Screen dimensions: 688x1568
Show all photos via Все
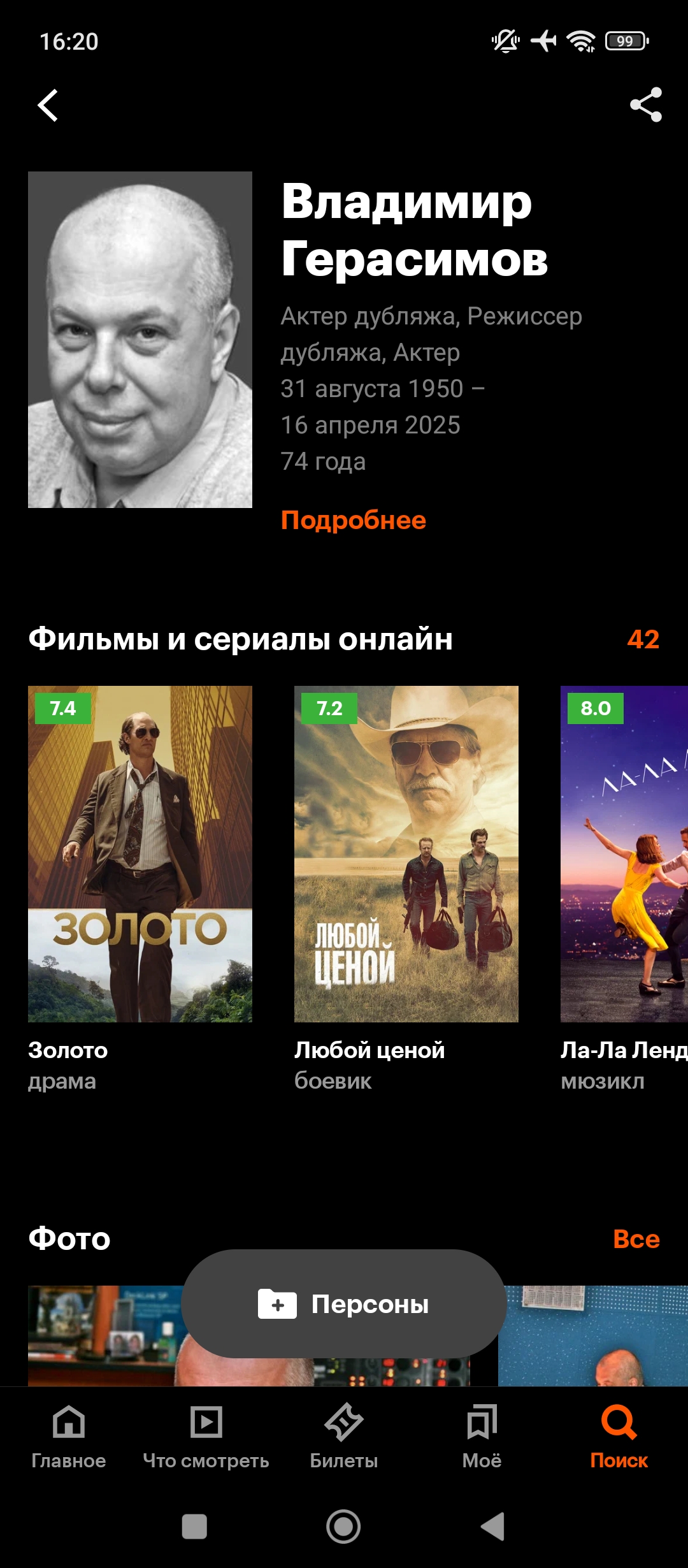pos(636,1239)
